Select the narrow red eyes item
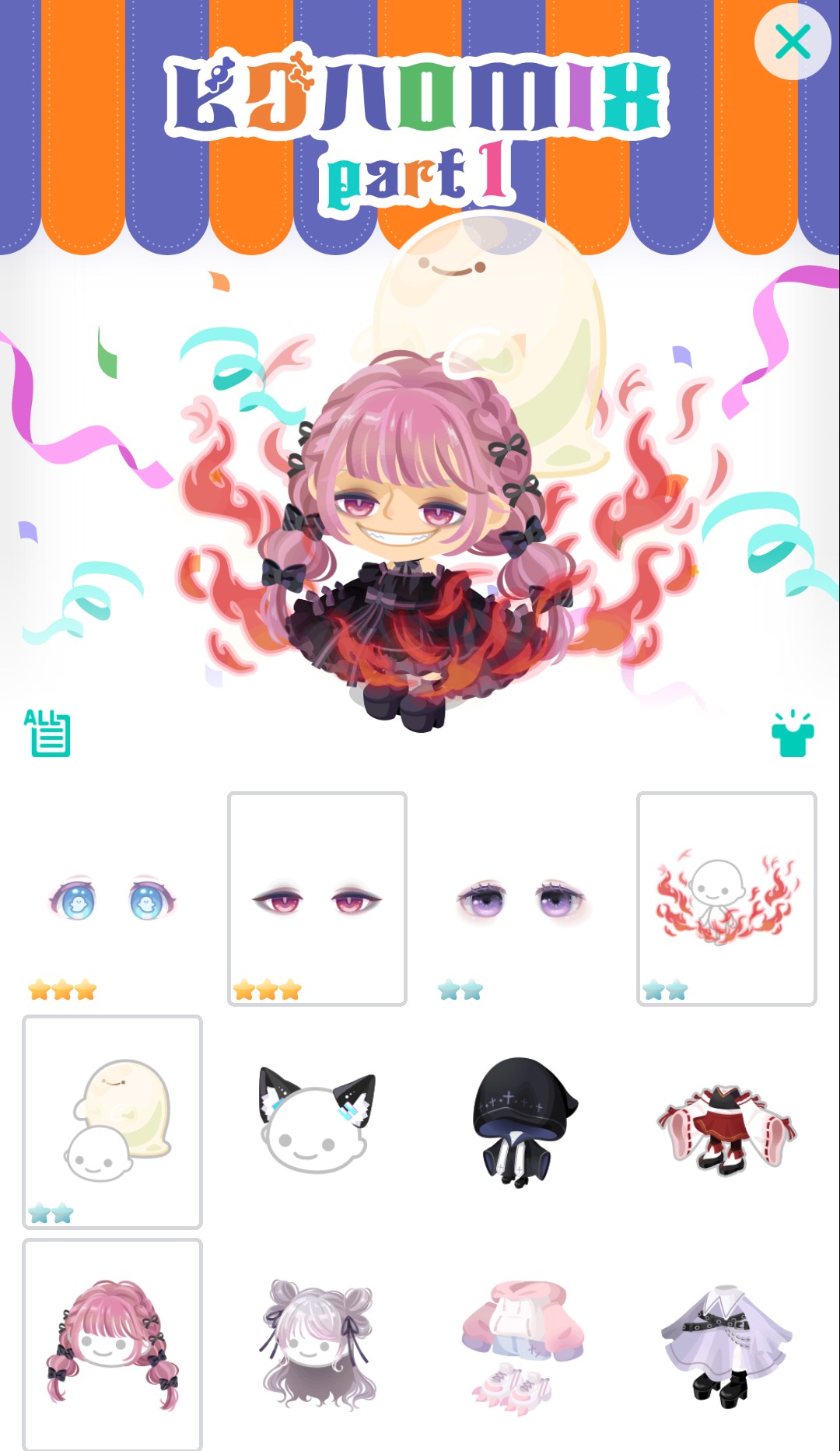840x1451 pixels. [x=317, y=899]
